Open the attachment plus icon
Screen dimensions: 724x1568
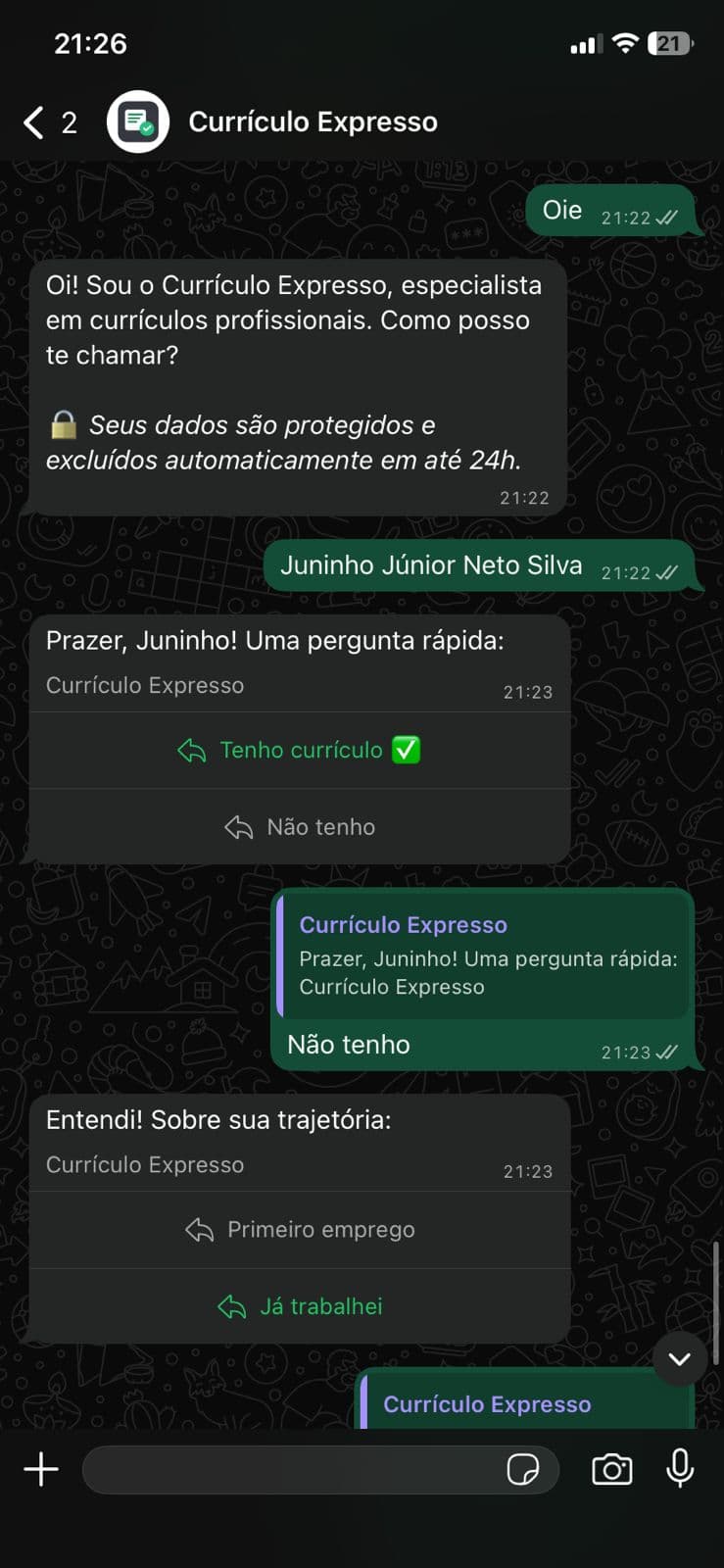pyautogui.click(x=41, y=1469)
